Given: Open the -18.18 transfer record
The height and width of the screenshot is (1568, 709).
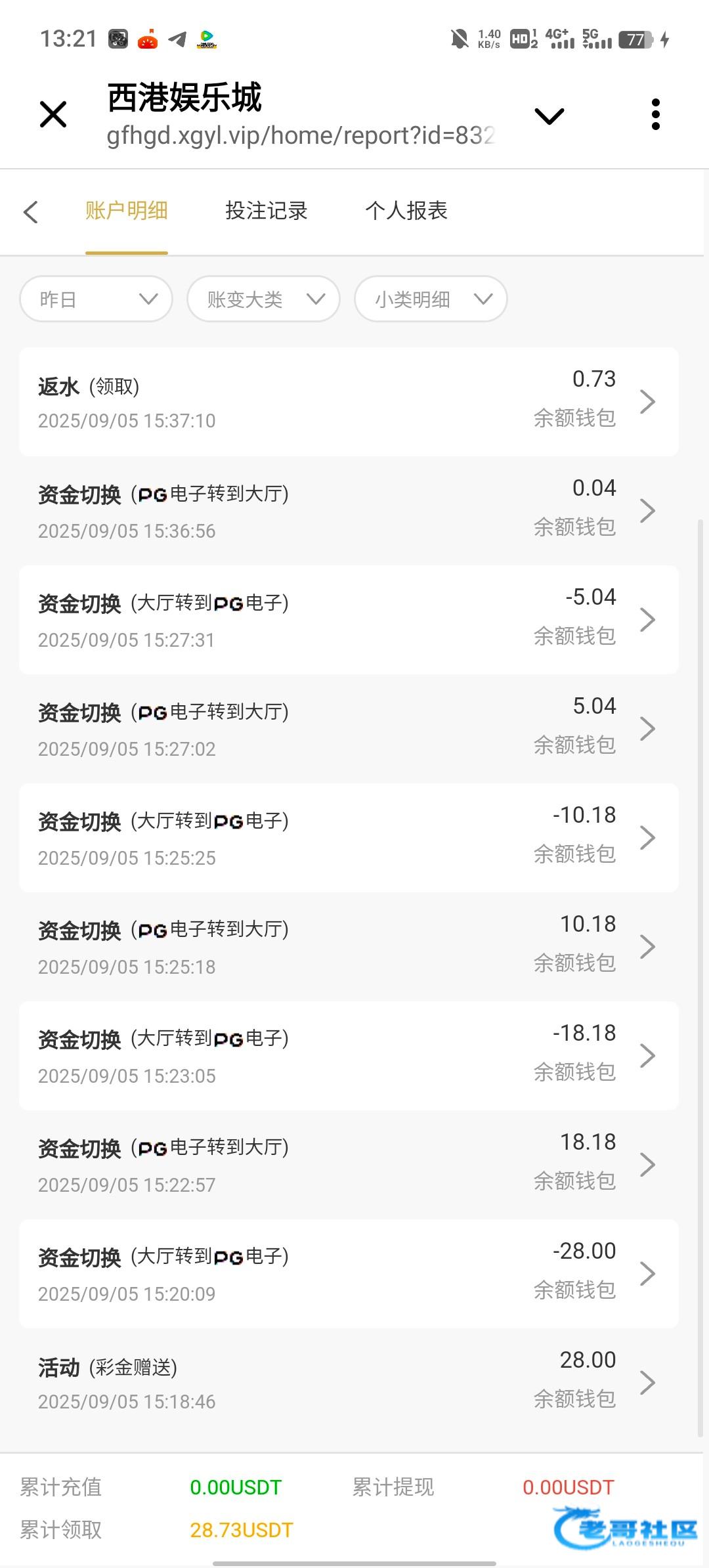Looking at the screenshot, I should pos(349,1056).
